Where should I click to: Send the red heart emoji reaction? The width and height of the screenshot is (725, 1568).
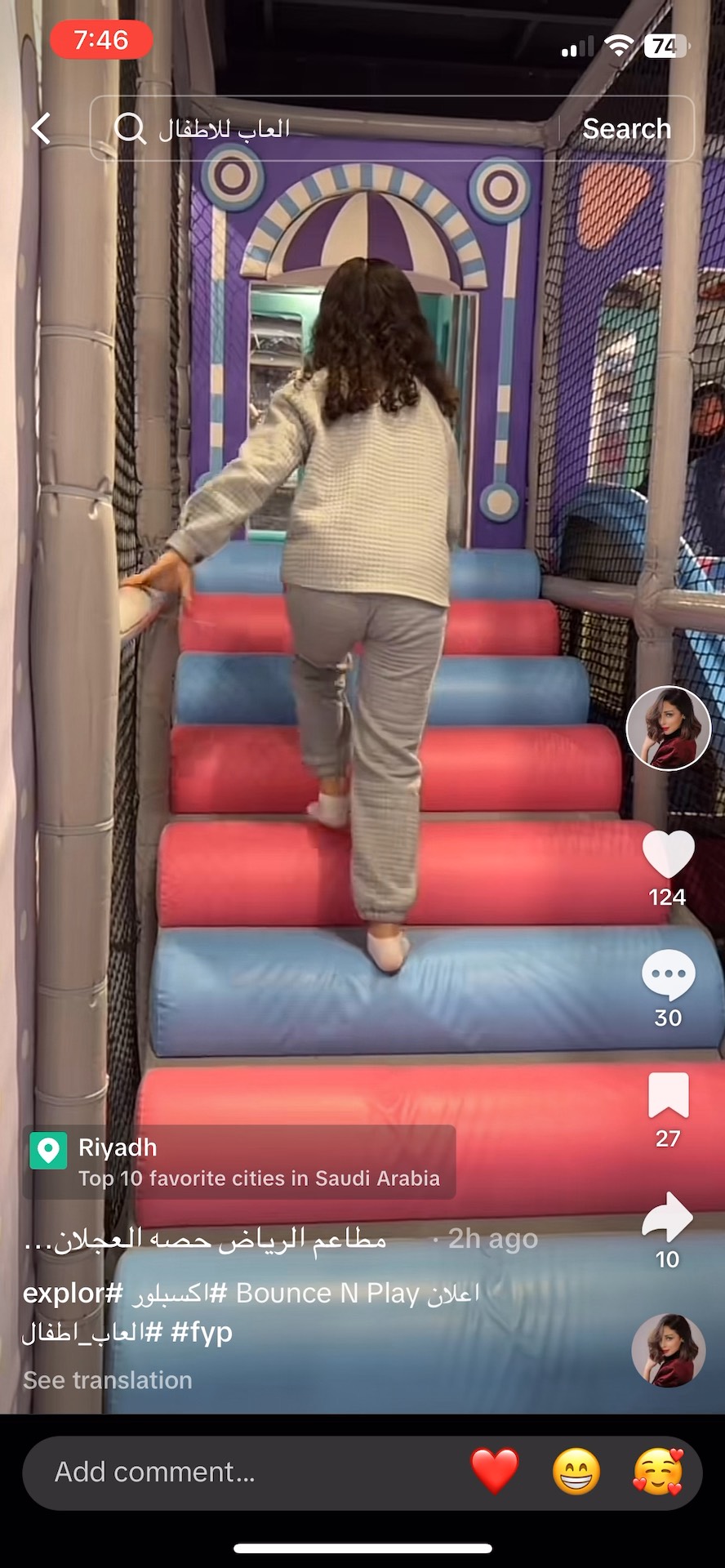pos(495,1472)
